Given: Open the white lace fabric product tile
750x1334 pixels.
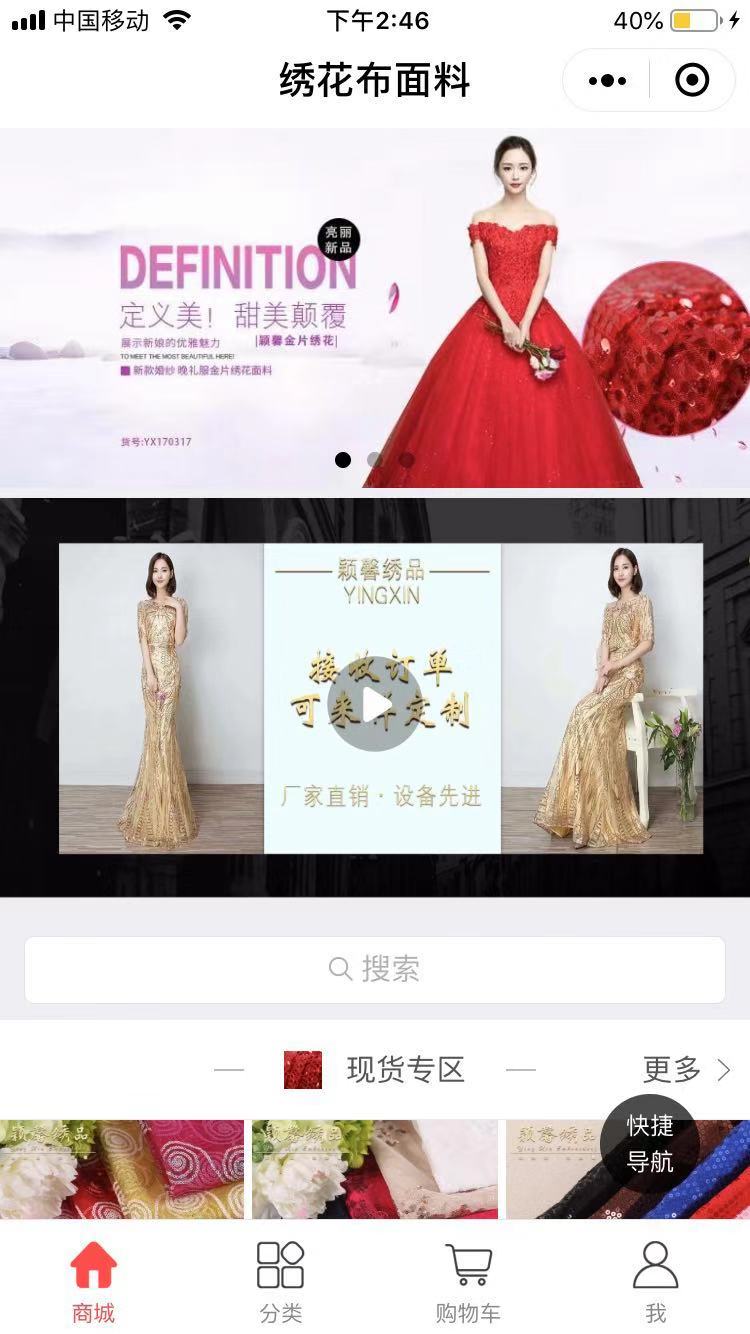Looking at the screenshot, I should (374, 1170).
